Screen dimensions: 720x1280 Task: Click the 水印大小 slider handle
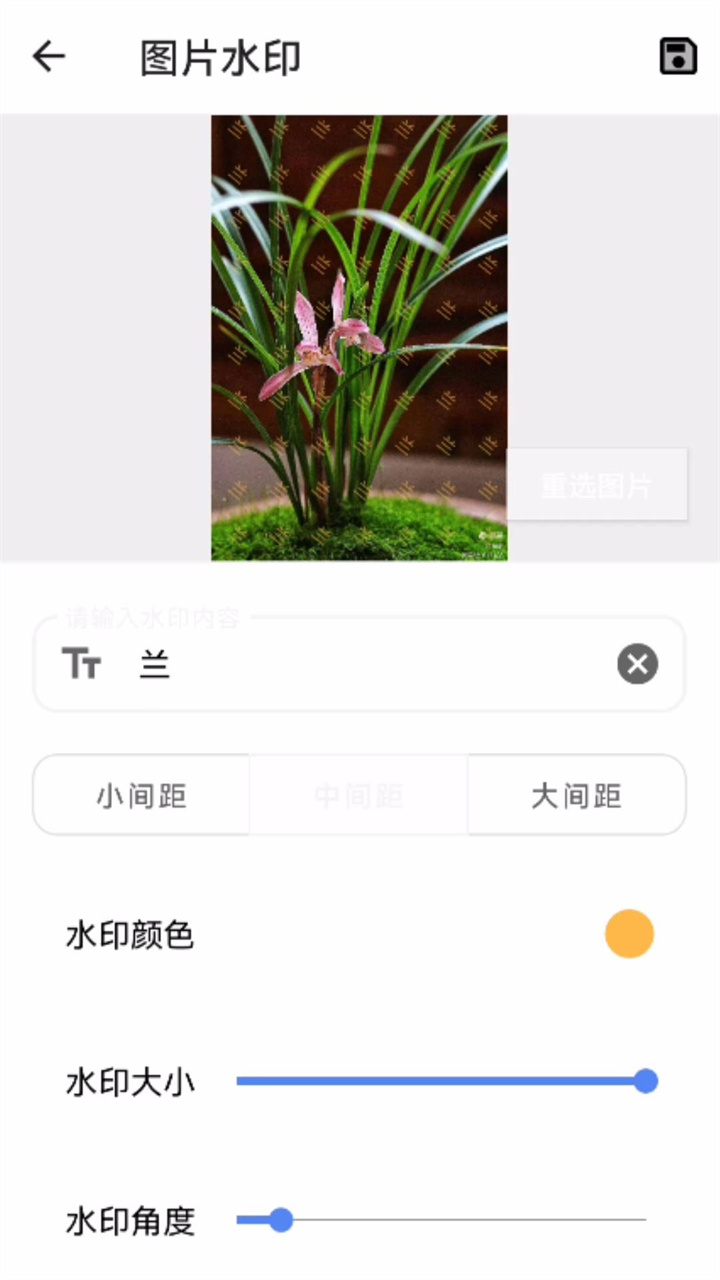coord(645,1081)
